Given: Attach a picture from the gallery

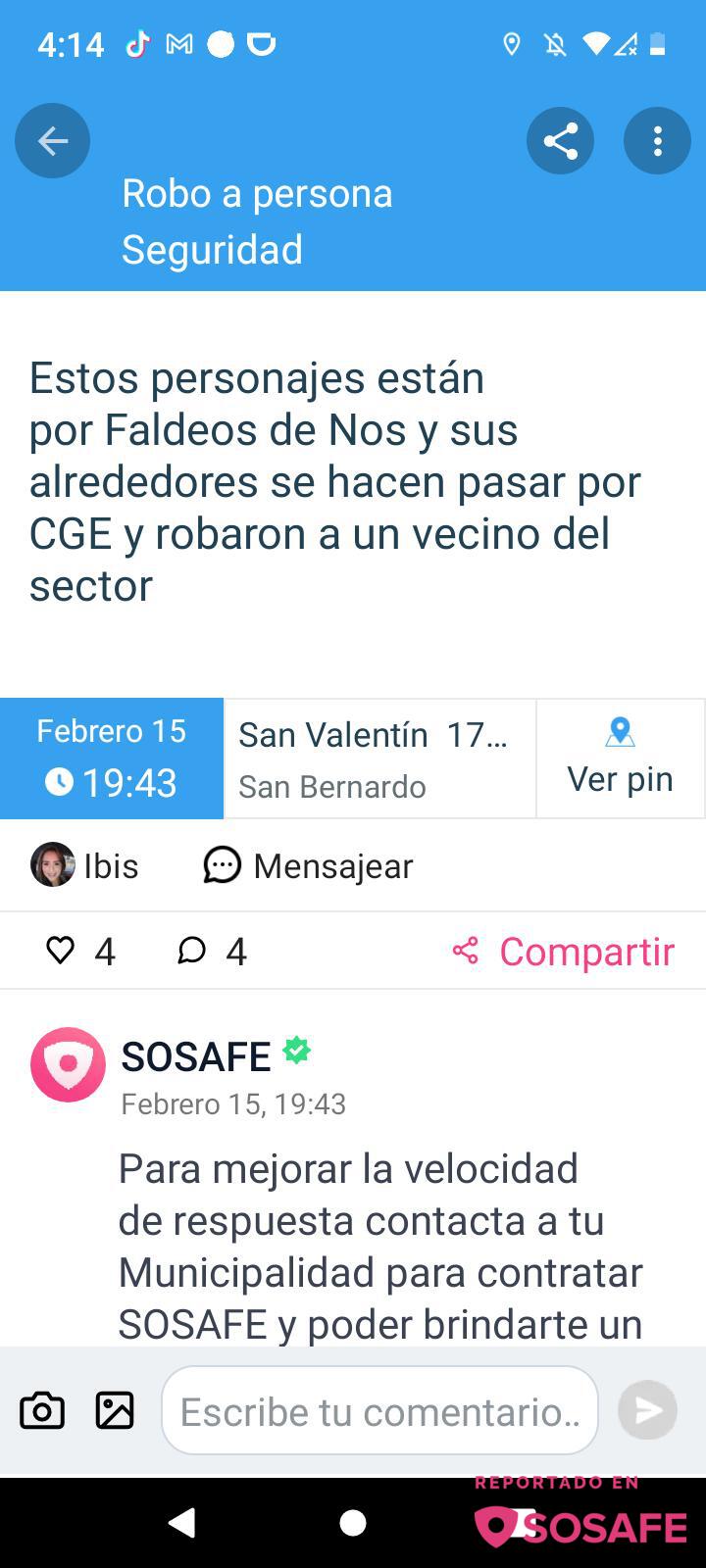Looking at the screenshot, I should pos(115,1410).
